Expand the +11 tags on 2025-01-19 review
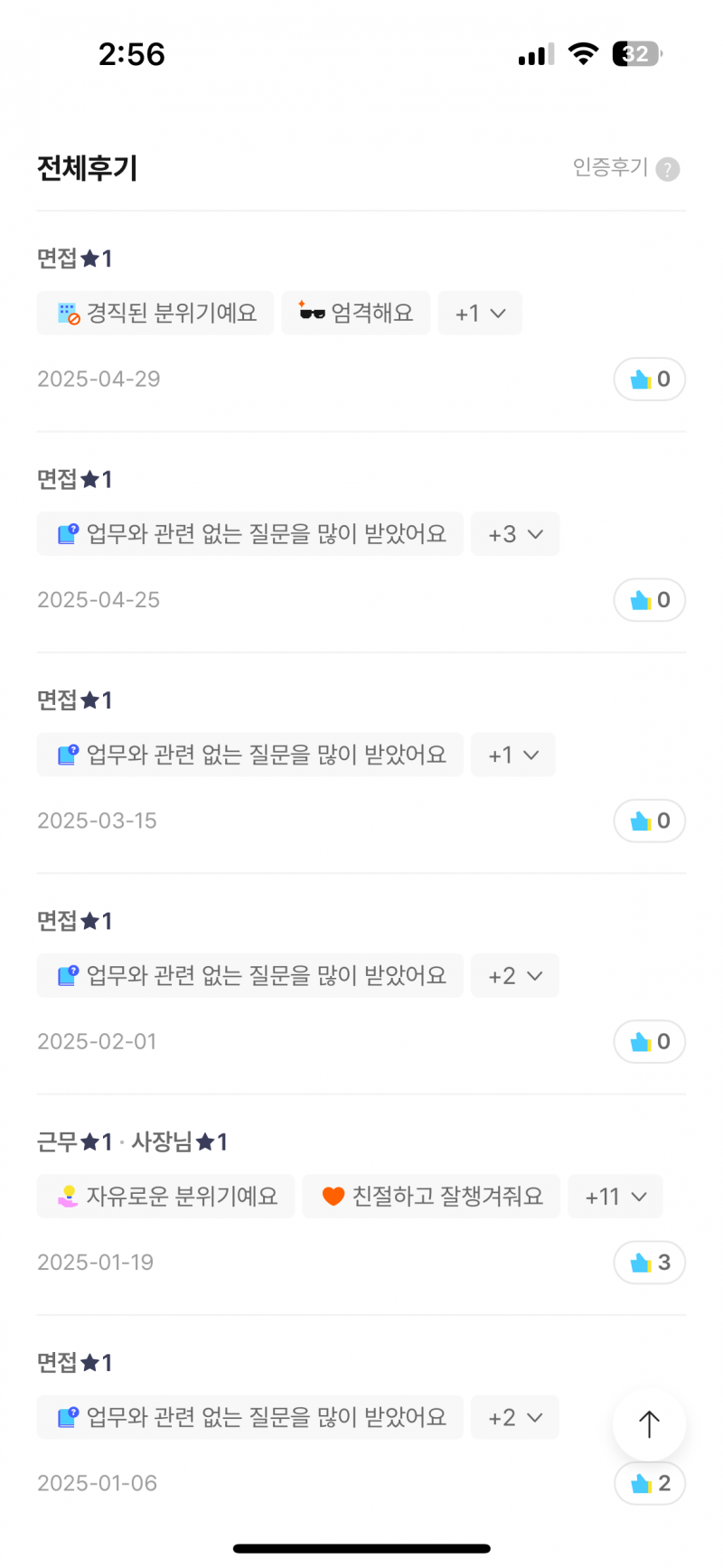Image resolution: width=723 pixels, height=1568 pixels. click(615, 1196)
